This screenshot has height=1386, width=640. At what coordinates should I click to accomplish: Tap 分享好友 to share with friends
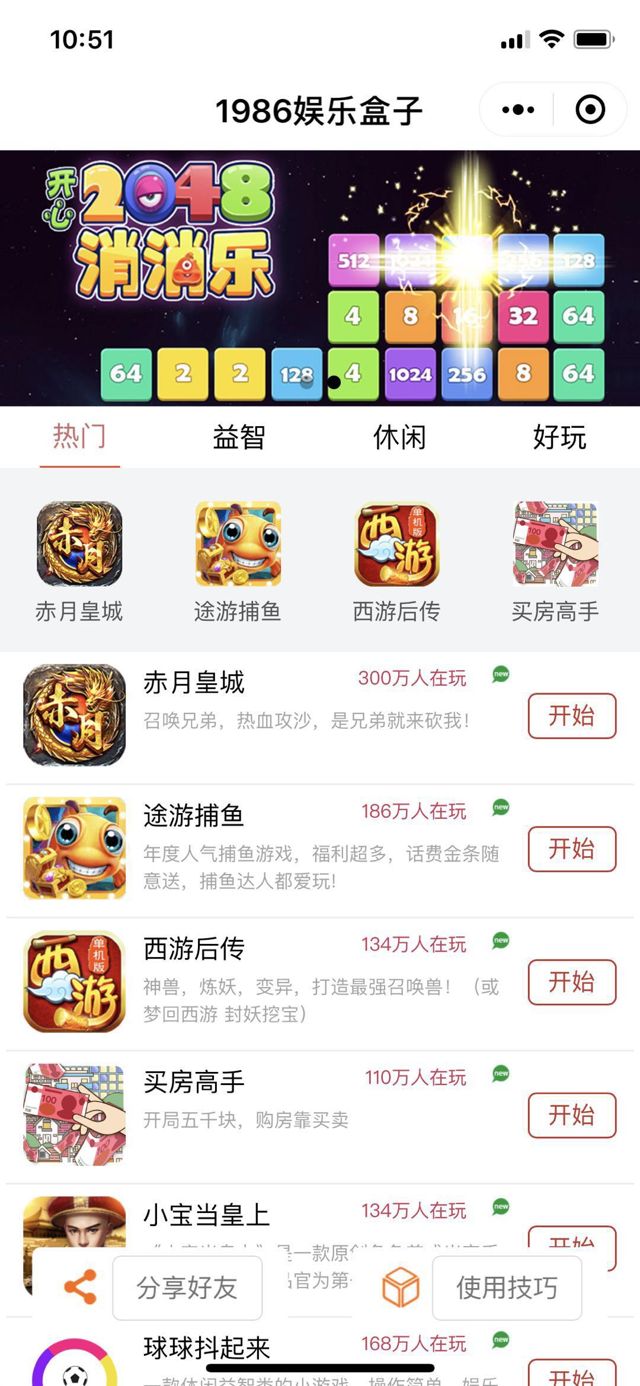pos(187,1288)
